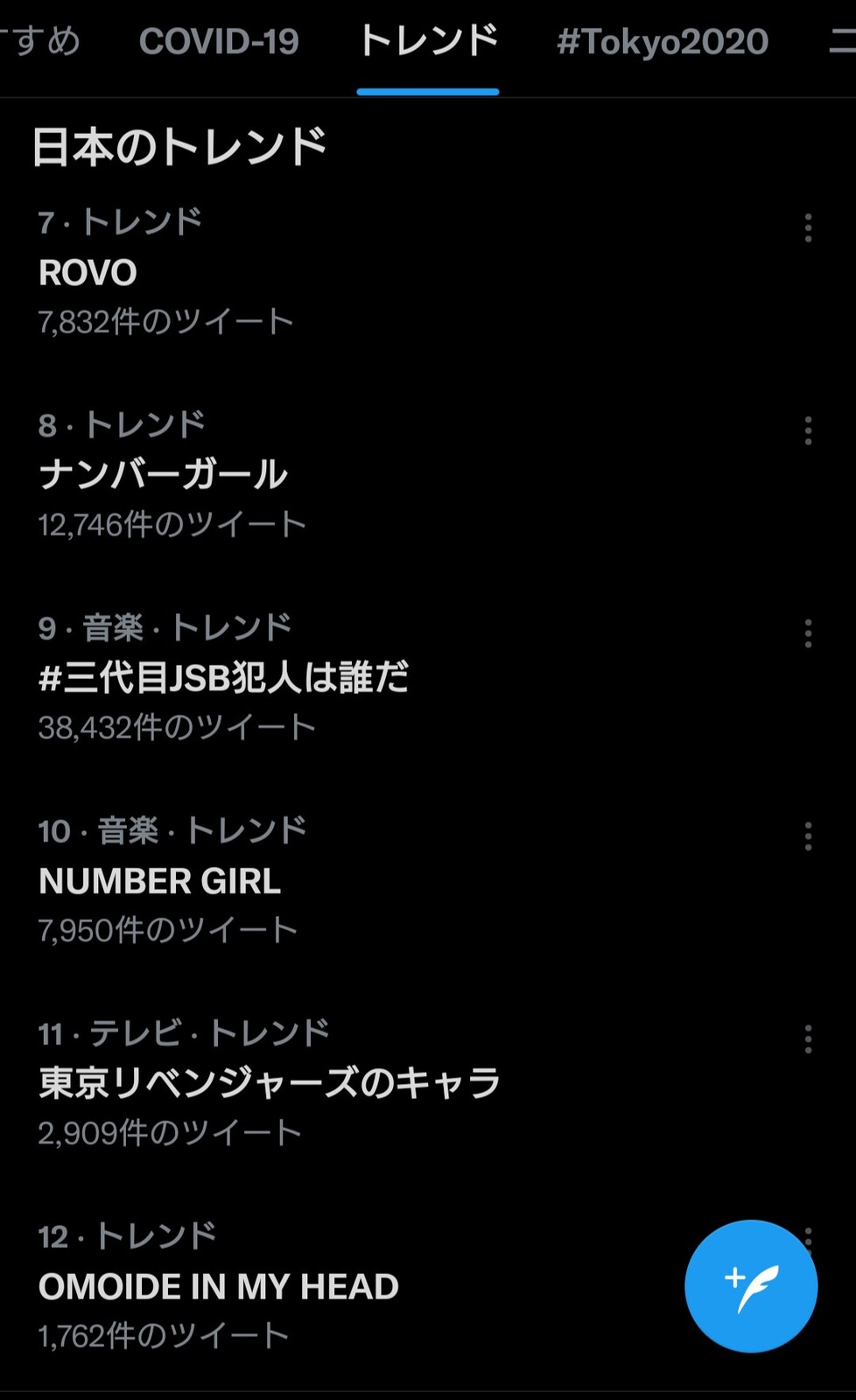Select the トレンド tab
856x1400 pixels.
[428, 41]
